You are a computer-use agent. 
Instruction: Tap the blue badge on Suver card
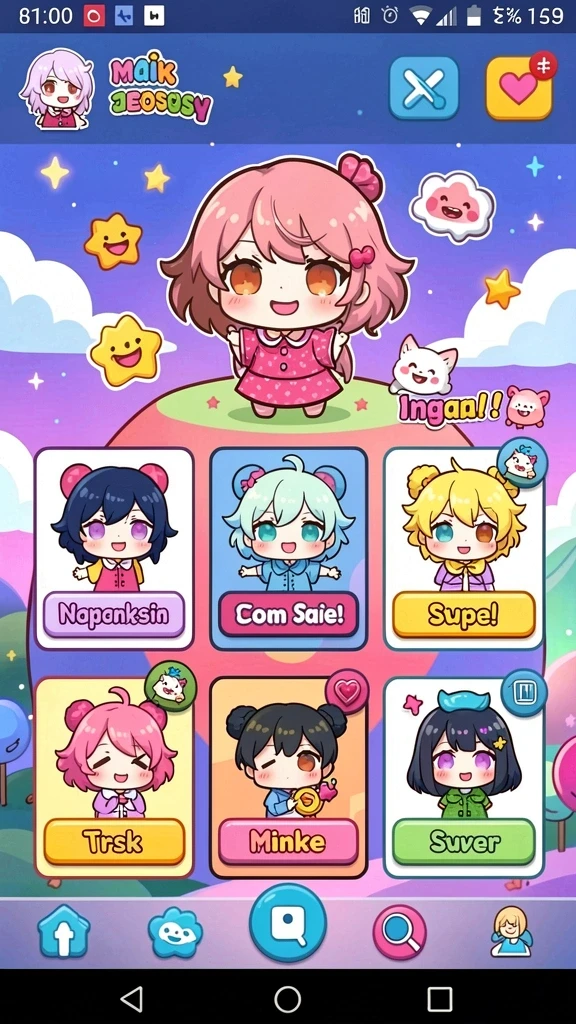click(524, 693)
